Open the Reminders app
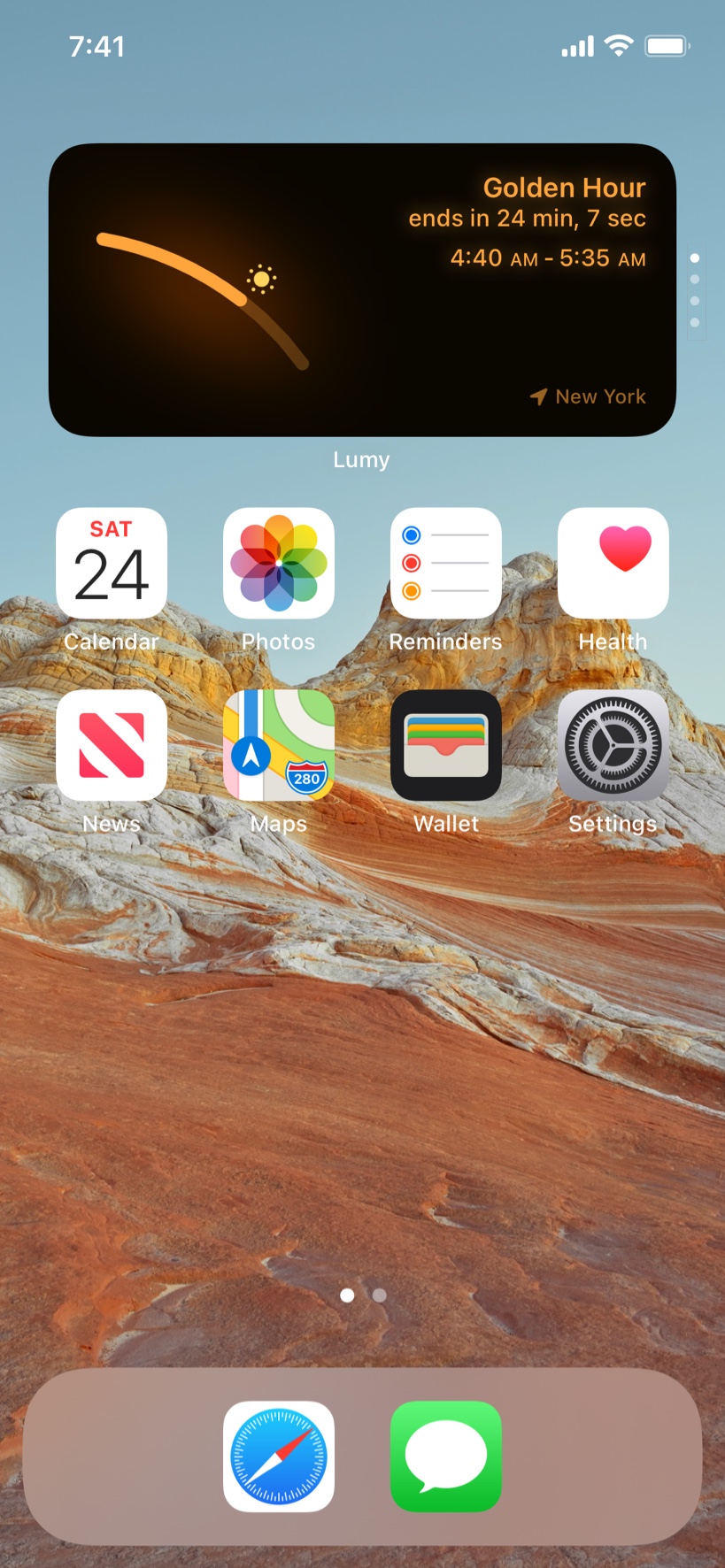725x1568 pixels. (x=446, y=563)
